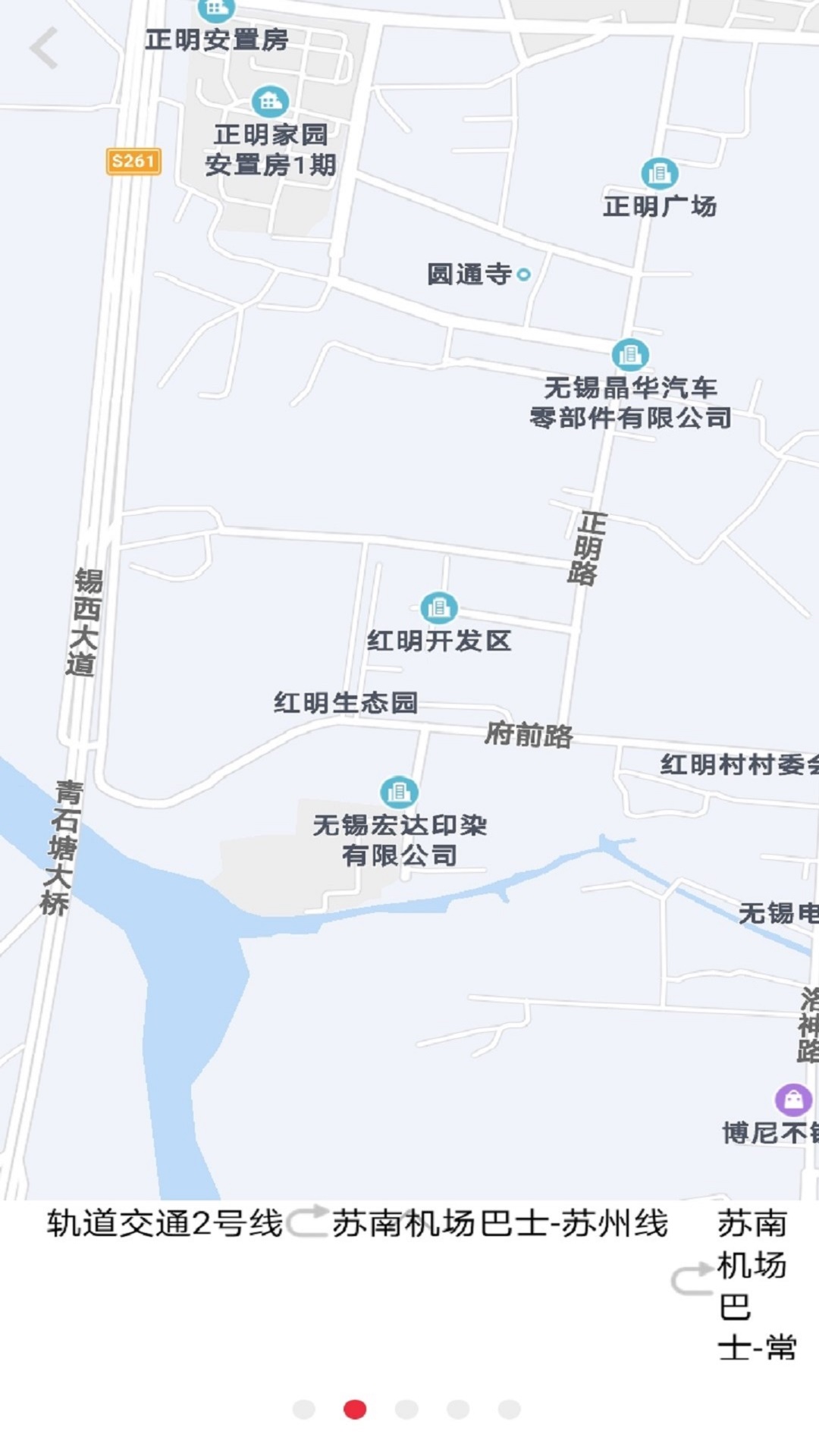Tap the 圆通寺 map point
This screenshot has width=819, height=1456.
523,275
